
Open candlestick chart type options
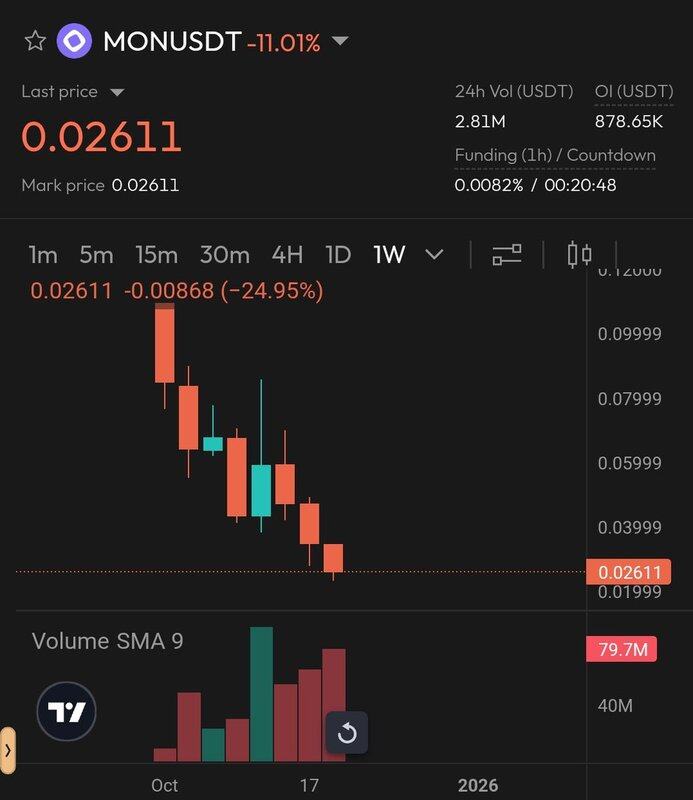click(579, 255)
